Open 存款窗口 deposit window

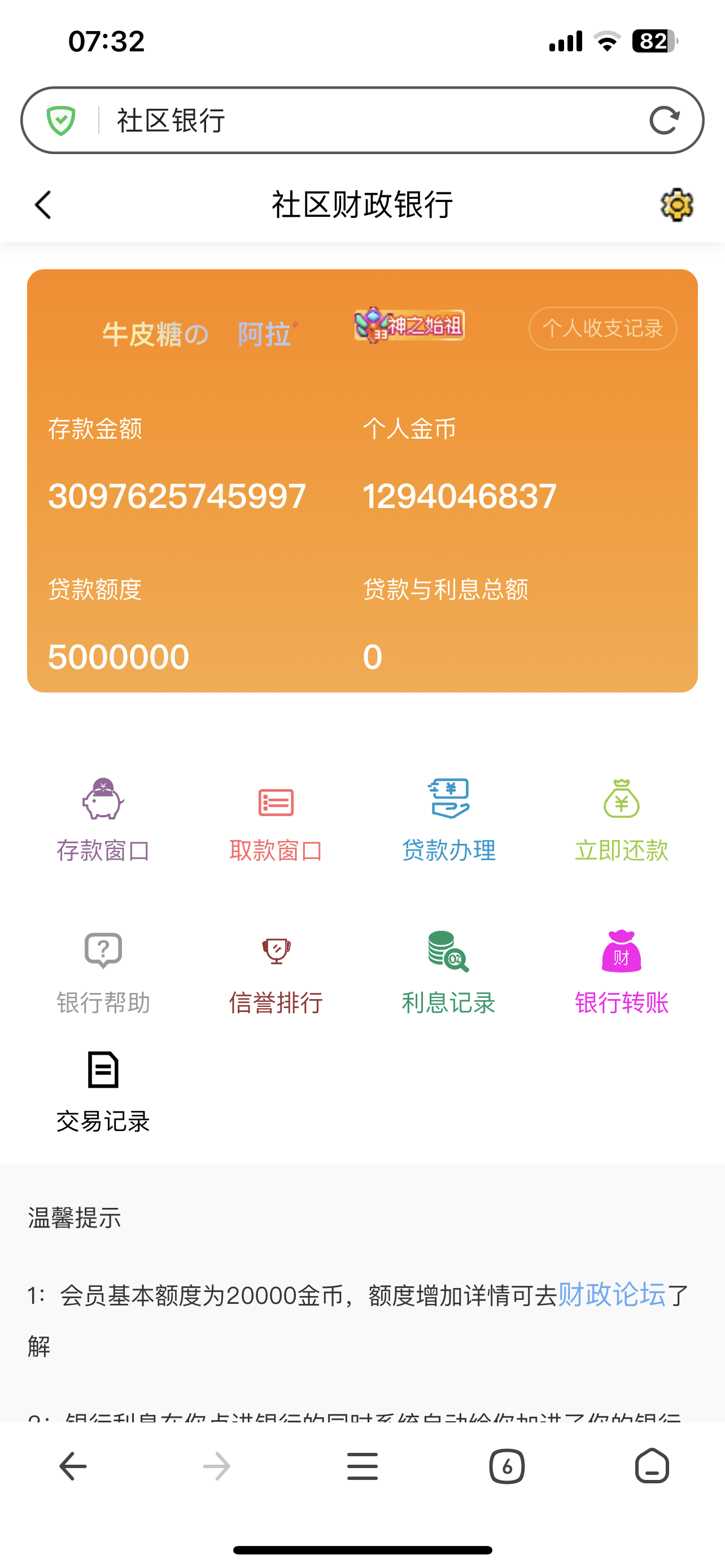103,818
